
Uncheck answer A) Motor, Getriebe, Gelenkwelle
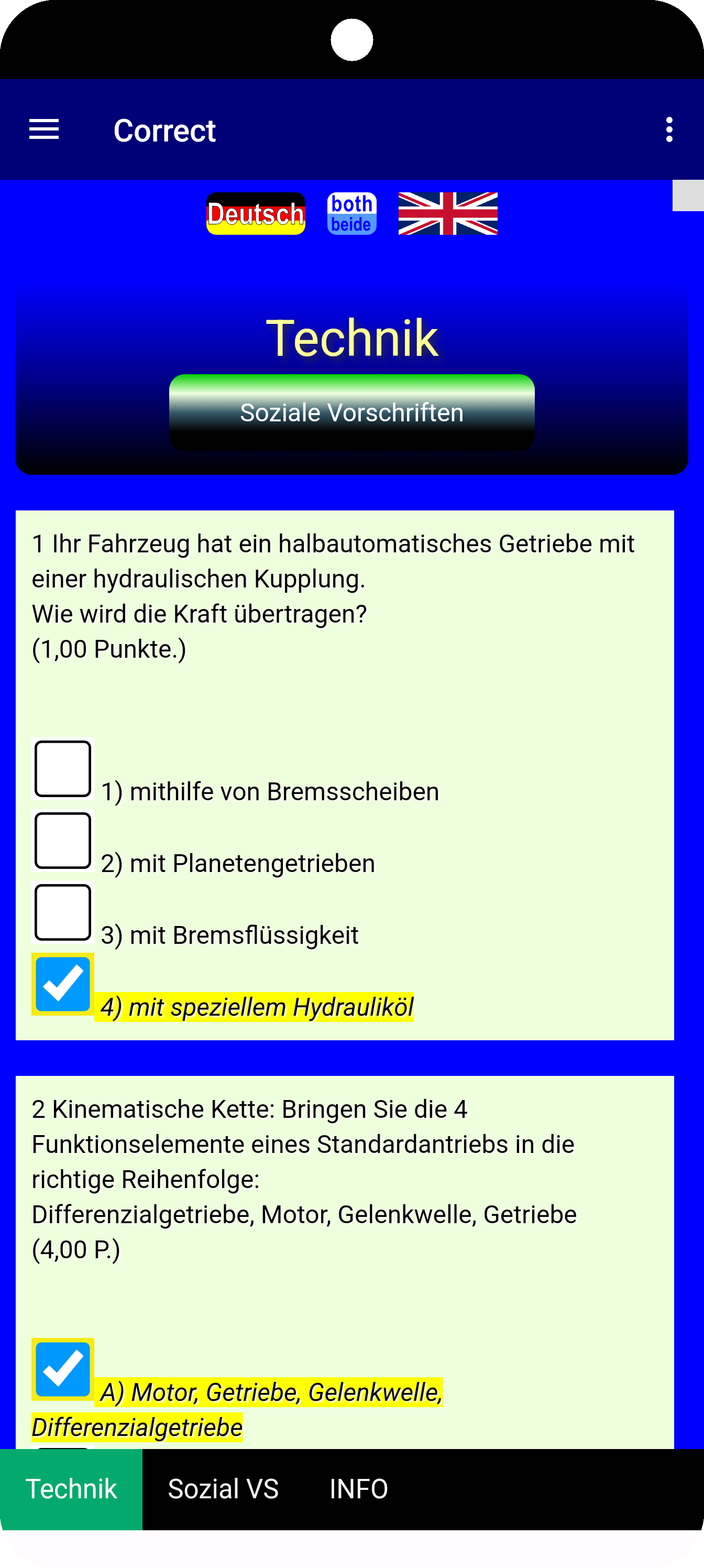coord(63,1369)
